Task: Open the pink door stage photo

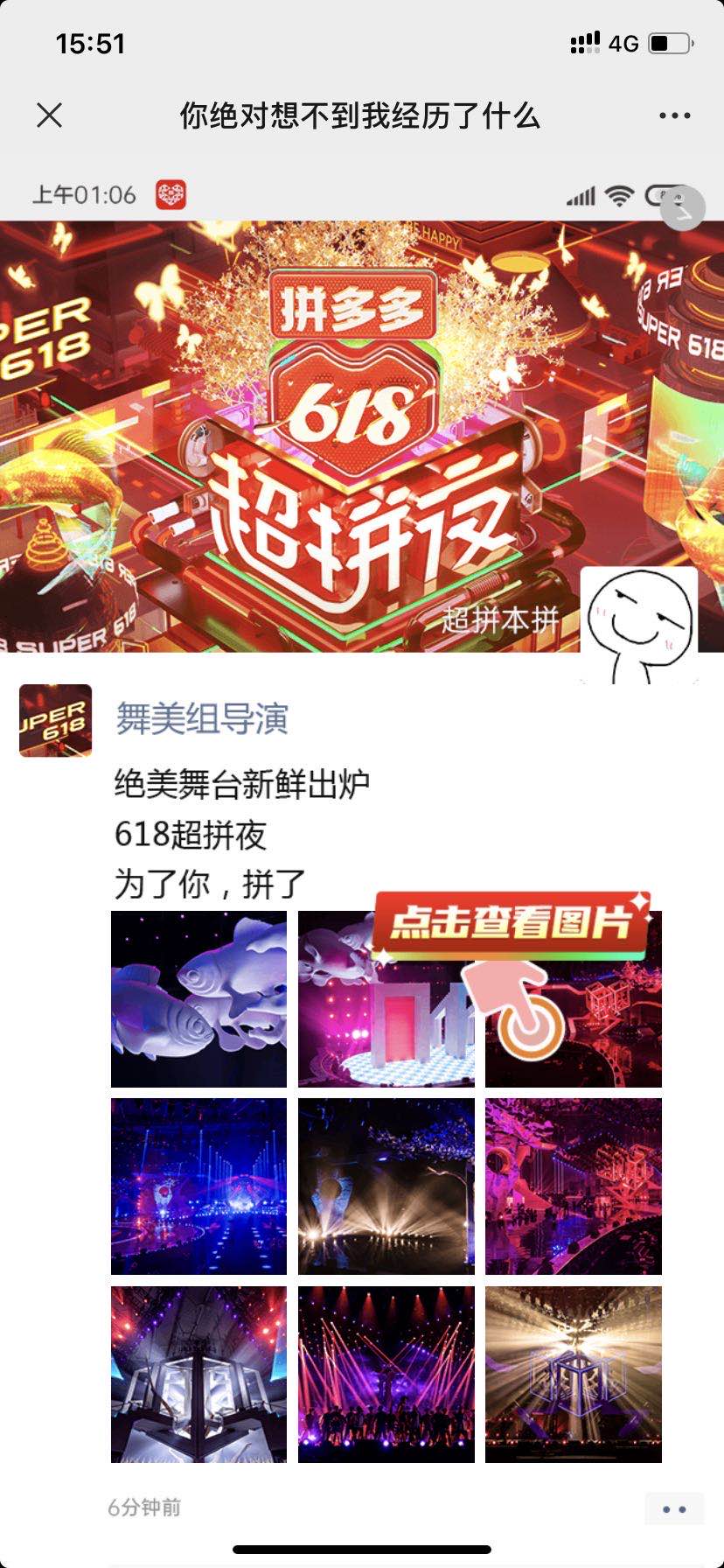Action: point(386,1015)
